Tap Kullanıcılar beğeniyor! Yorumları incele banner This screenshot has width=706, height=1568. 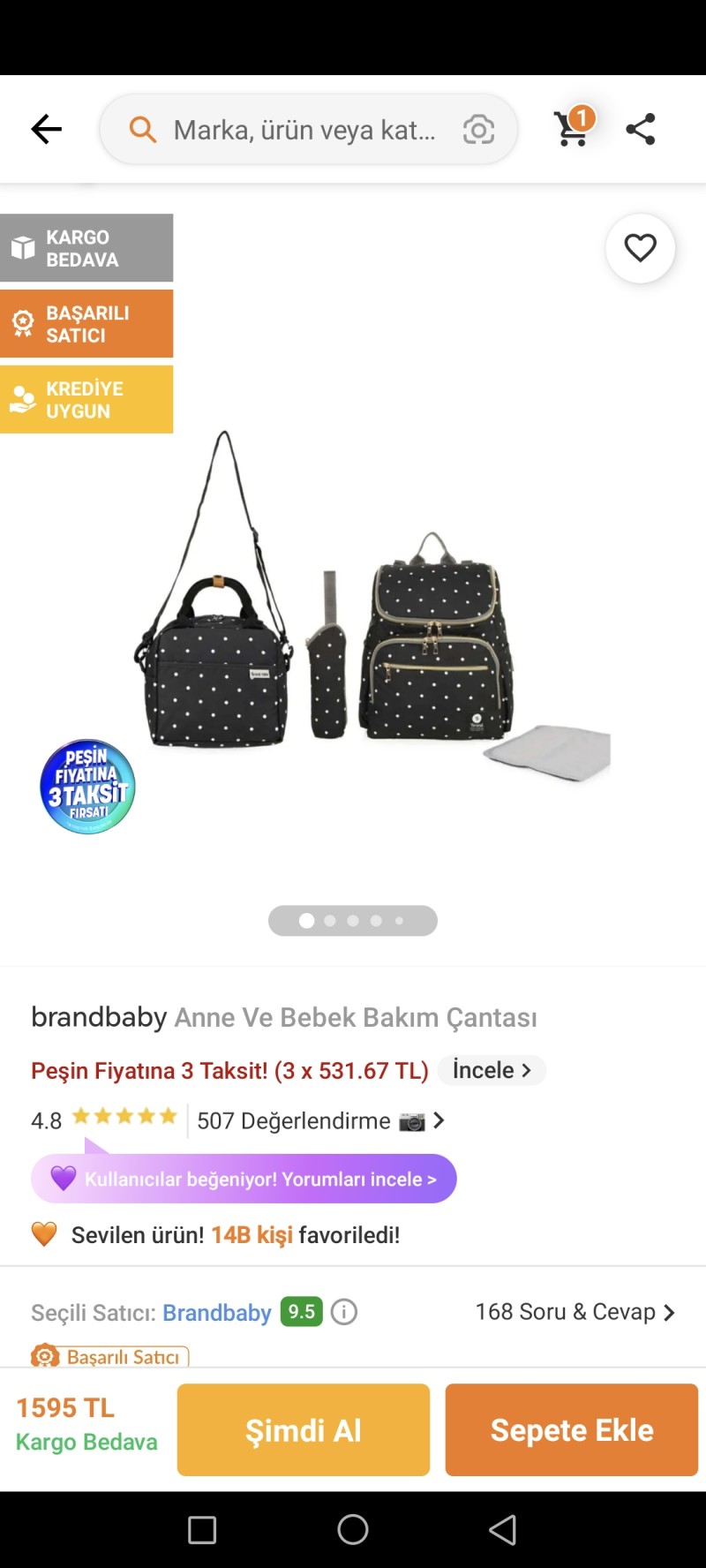[244, 1179]
